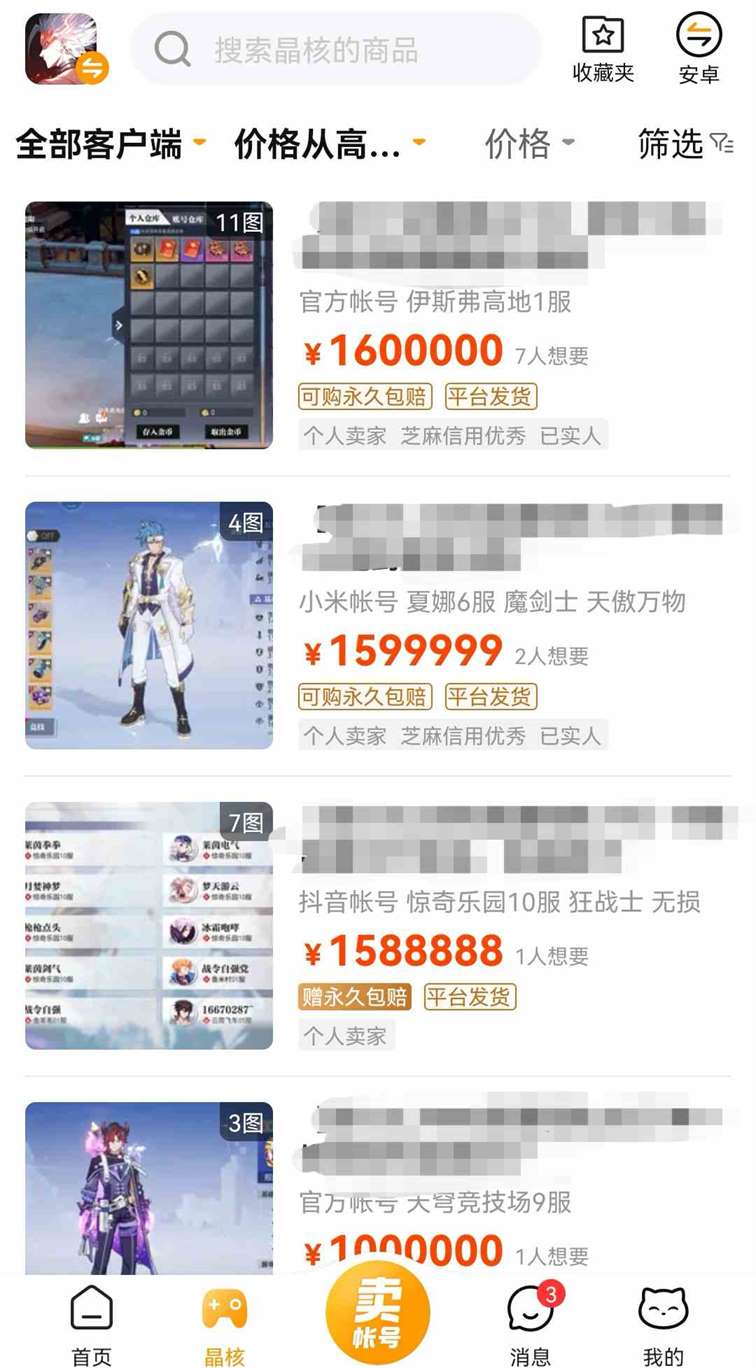Expand the 价格 range dropdown
This screenshot has width=756, height=1368.
[x=530, y=144]
